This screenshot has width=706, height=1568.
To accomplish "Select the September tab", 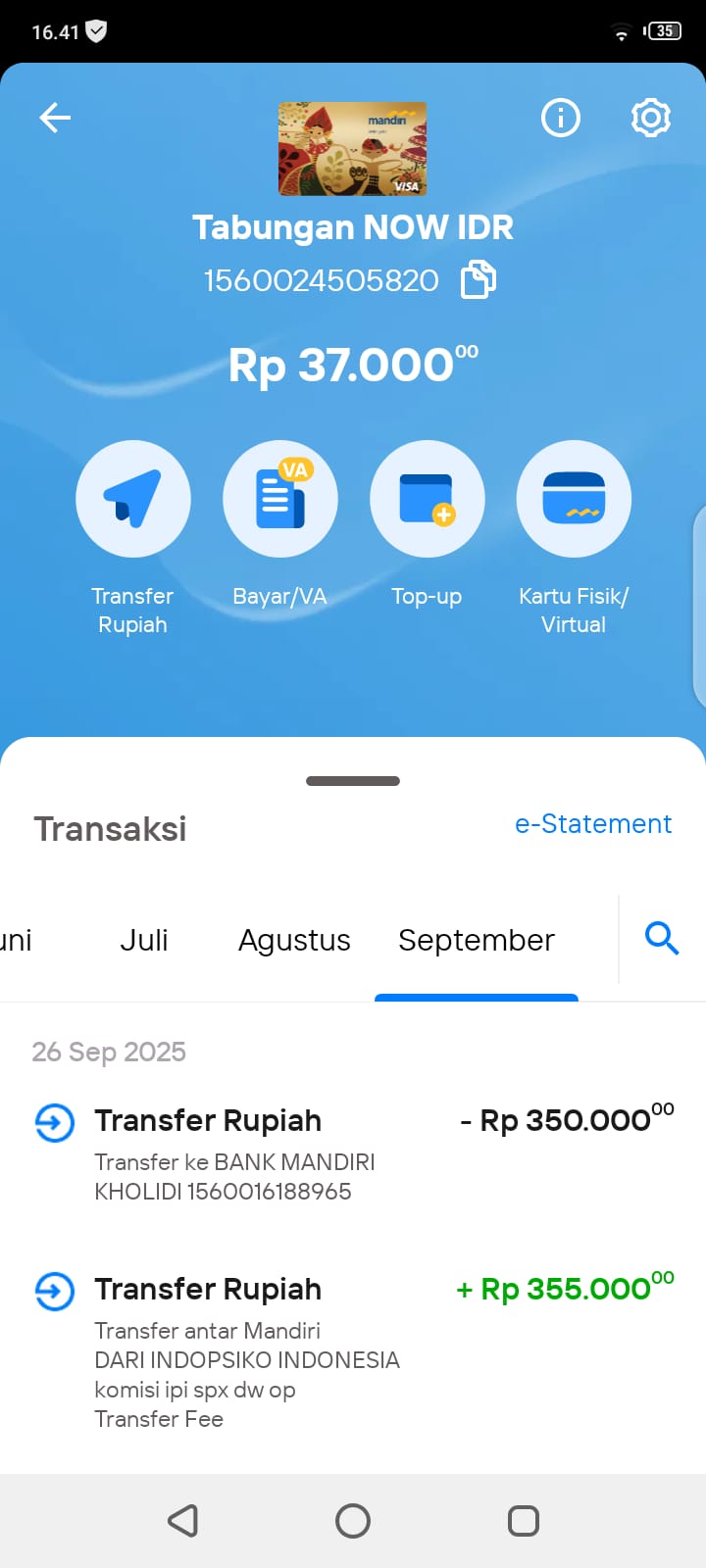I will point(477,941).
